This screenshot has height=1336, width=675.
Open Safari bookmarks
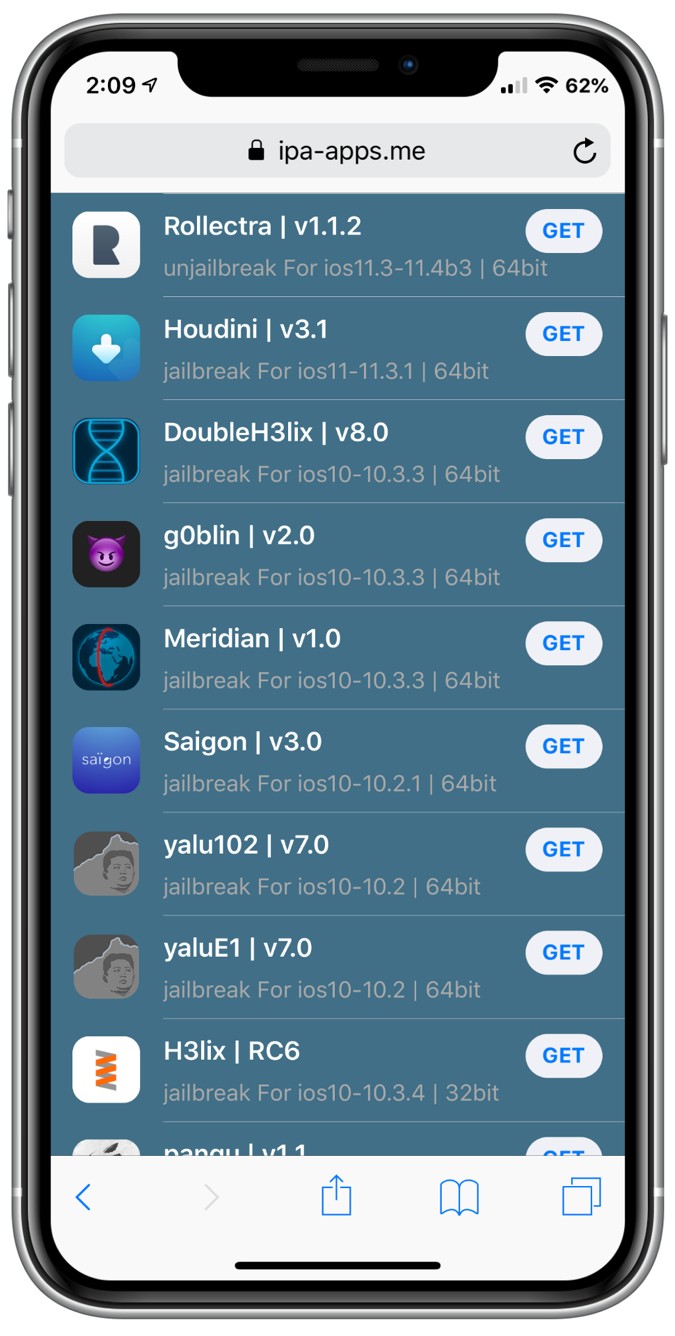point(459,1196)
